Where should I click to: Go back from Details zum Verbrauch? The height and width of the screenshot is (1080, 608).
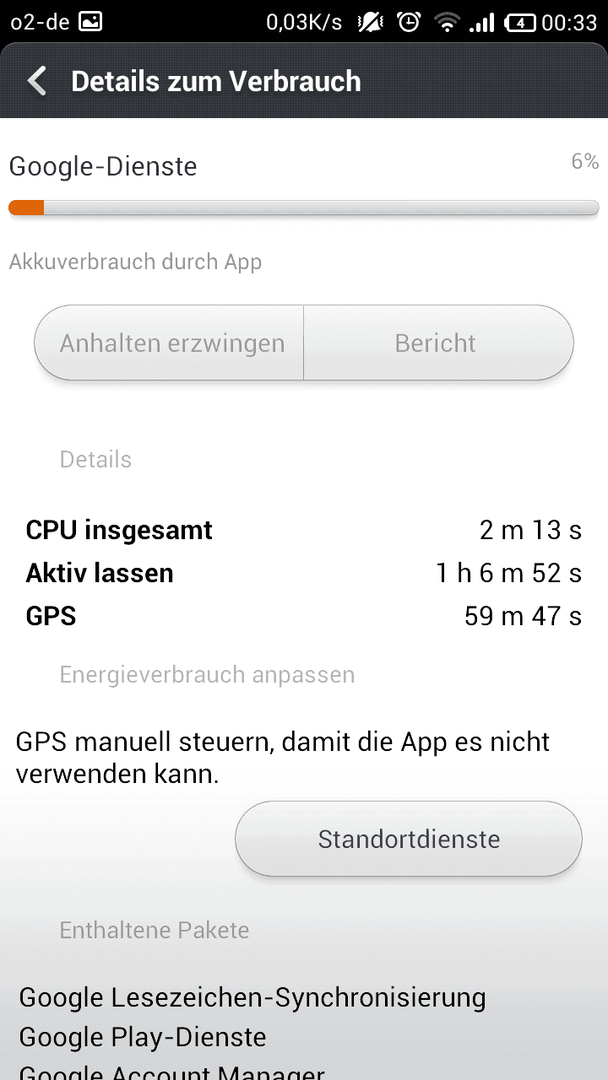pos(36,81)
